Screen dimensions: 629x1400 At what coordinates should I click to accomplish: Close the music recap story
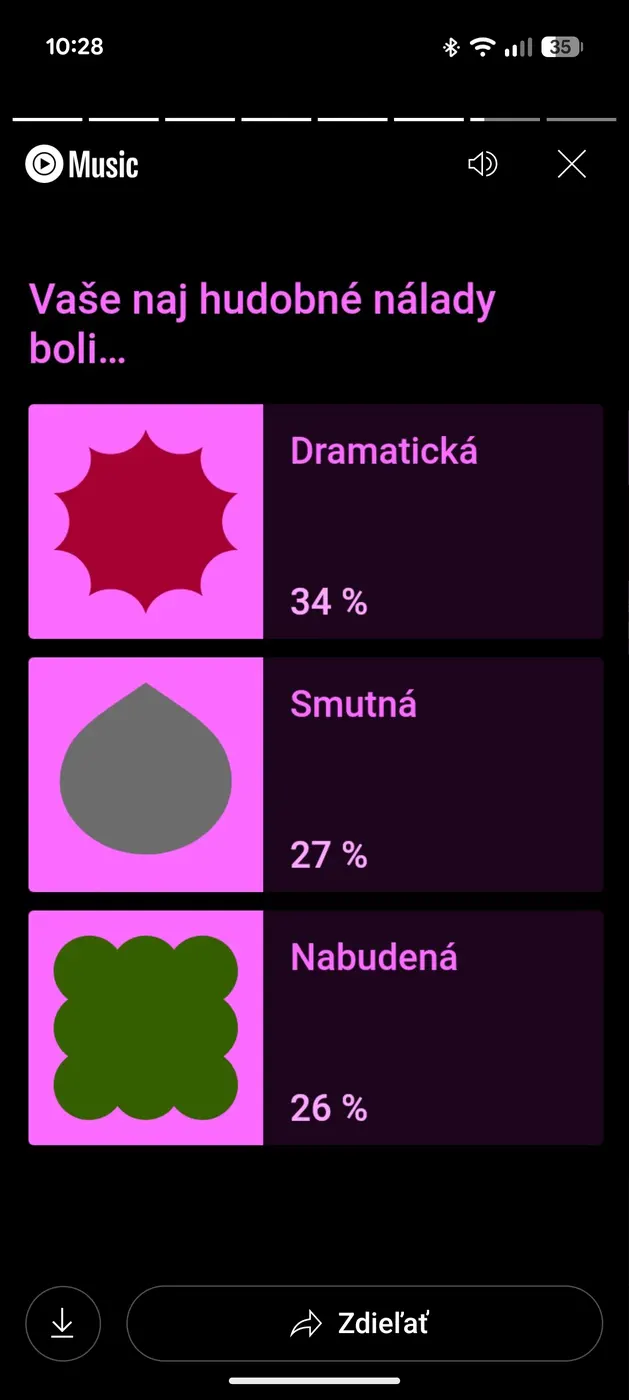coord(572,164)
